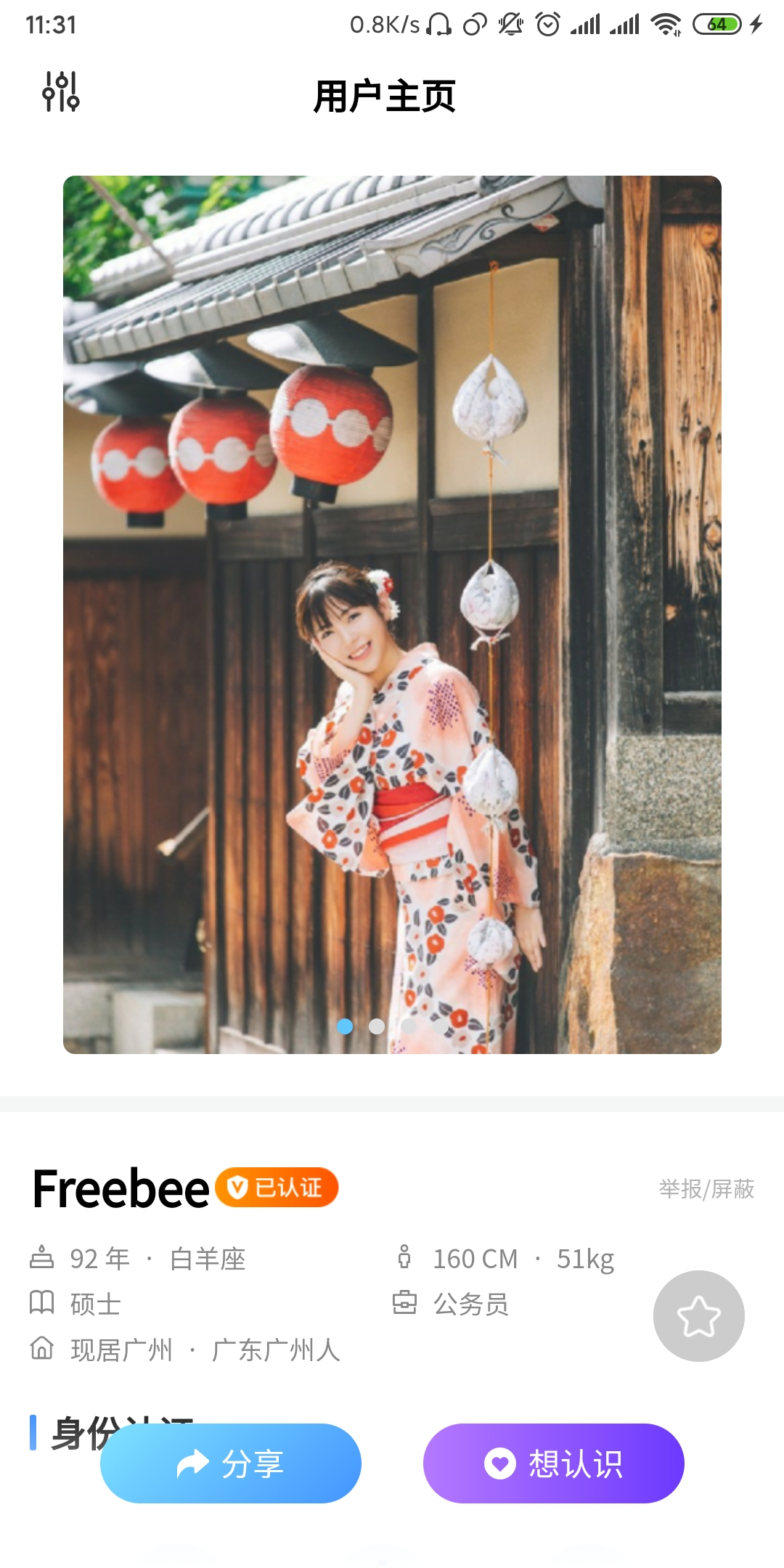784x1568 pixels.
Task: Open Freebee's profile photo
Action: [x=392, y=614]
